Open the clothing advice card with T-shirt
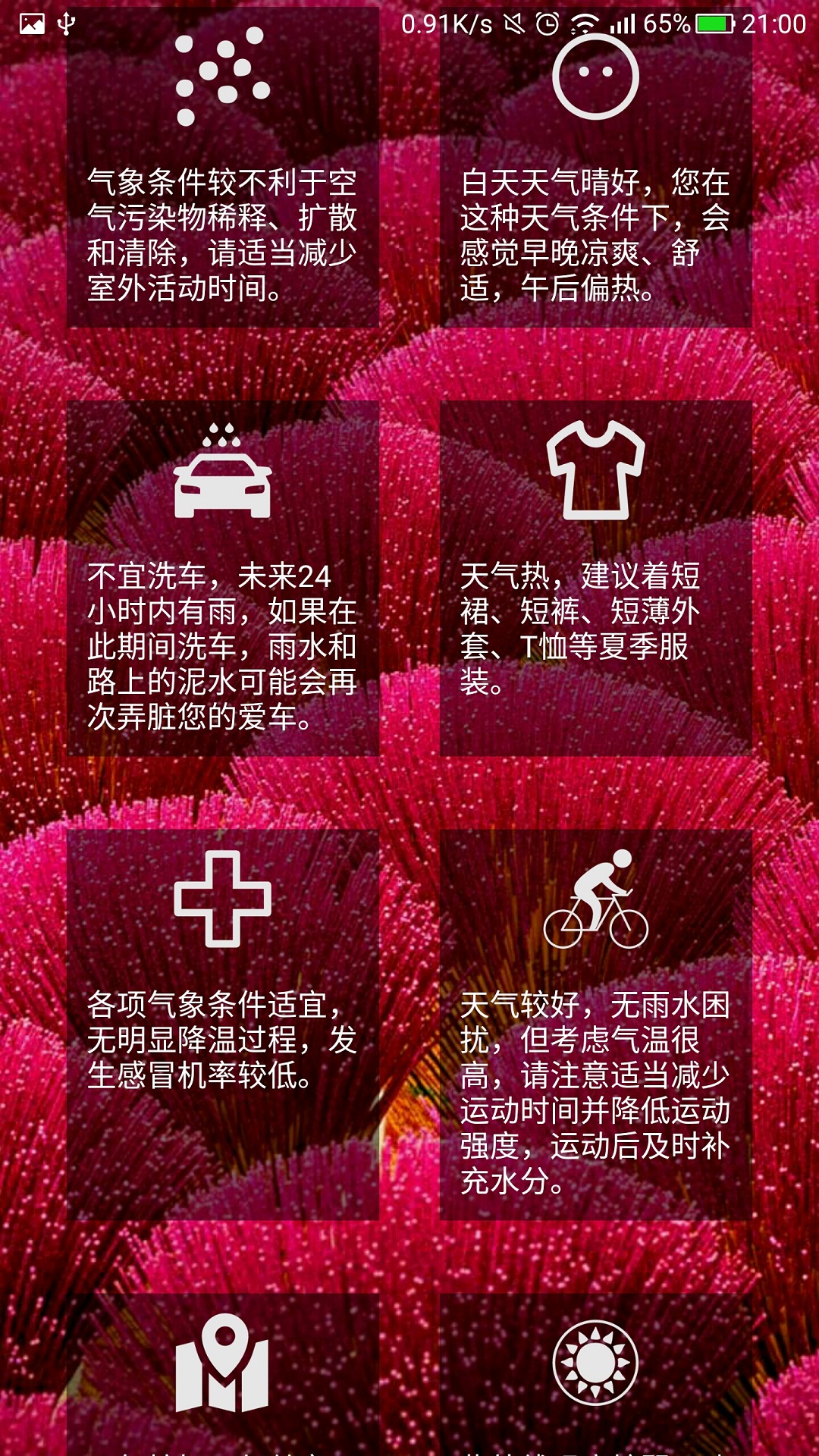Viewport: 819px width, 1456px height. coord(596,578)
